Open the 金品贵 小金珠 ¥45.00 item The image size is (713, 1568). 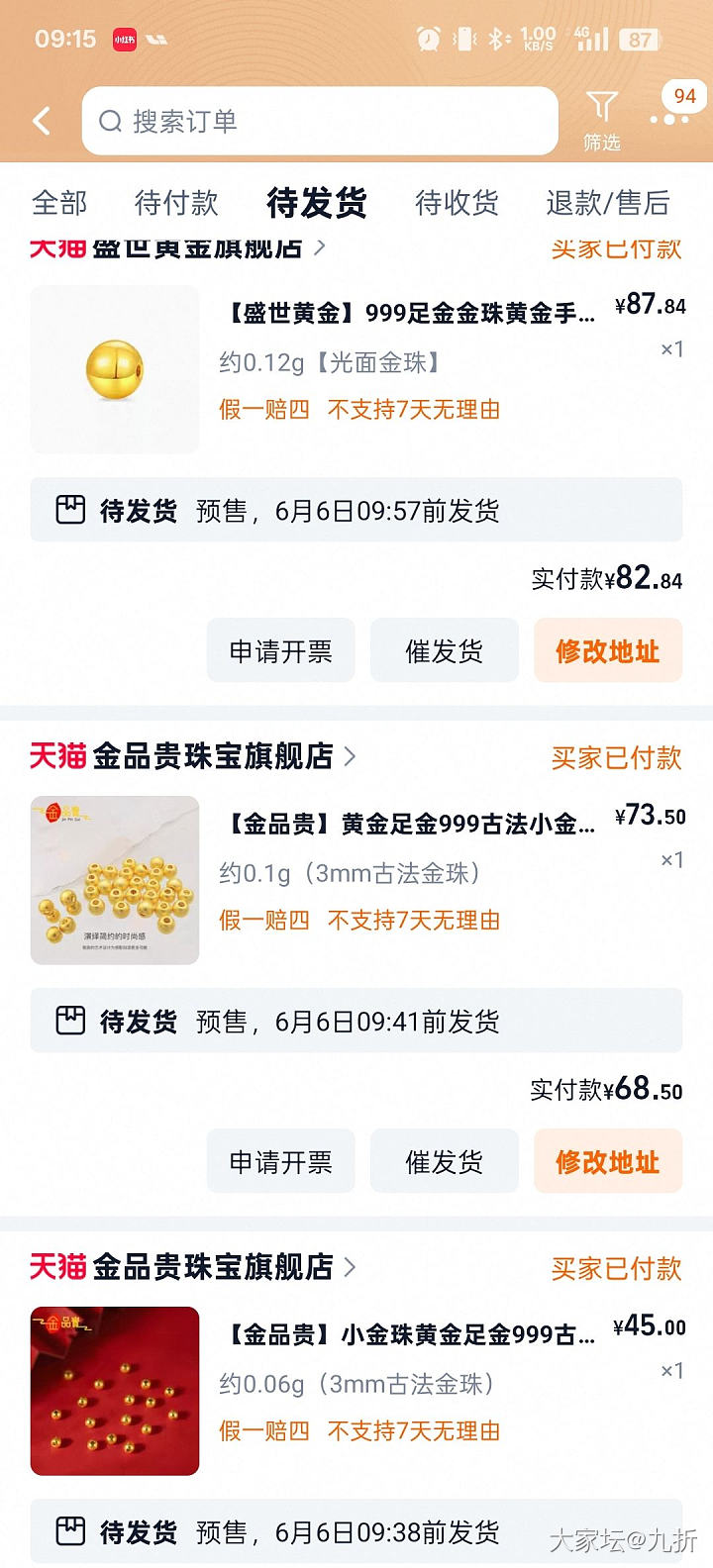(x=410, y=1334)
